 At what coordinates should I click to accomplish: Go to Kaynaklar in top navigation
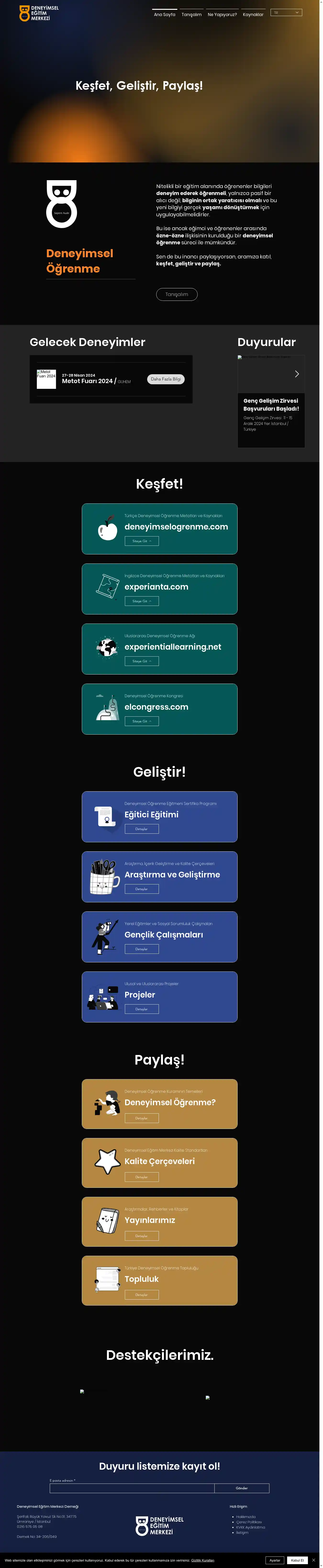pos(255,15)
